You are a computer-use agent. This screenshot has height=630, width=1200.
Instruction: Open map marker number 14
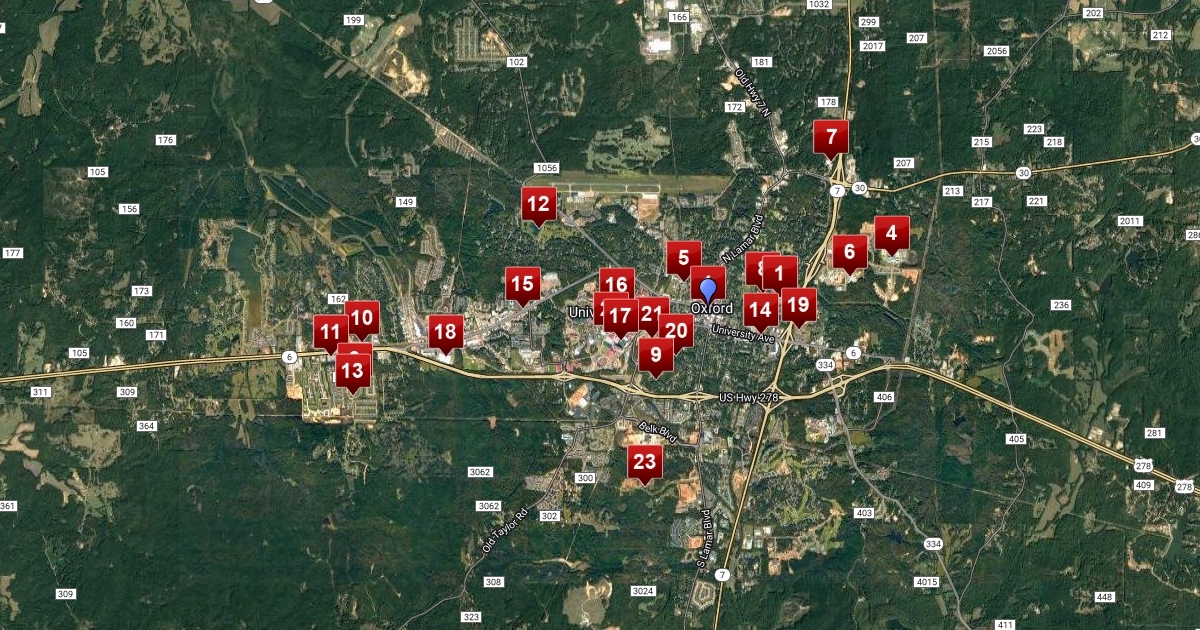coord(761,310)
